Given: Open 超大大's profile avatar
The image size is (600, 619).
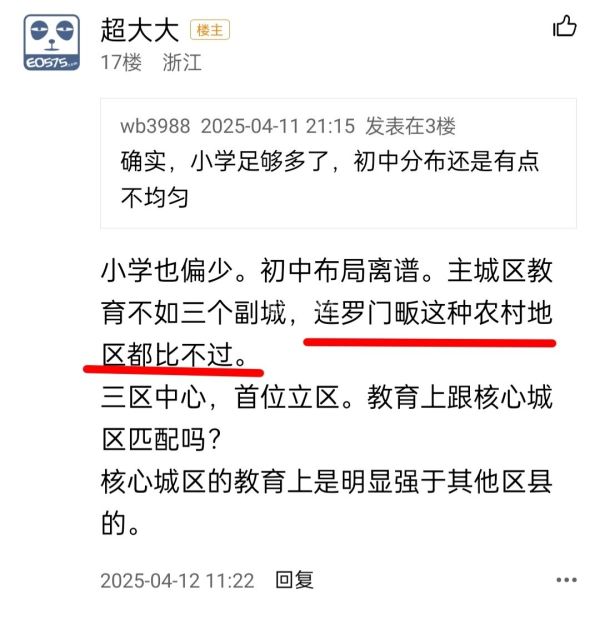Looking at the screenshot, I should 51,43.
